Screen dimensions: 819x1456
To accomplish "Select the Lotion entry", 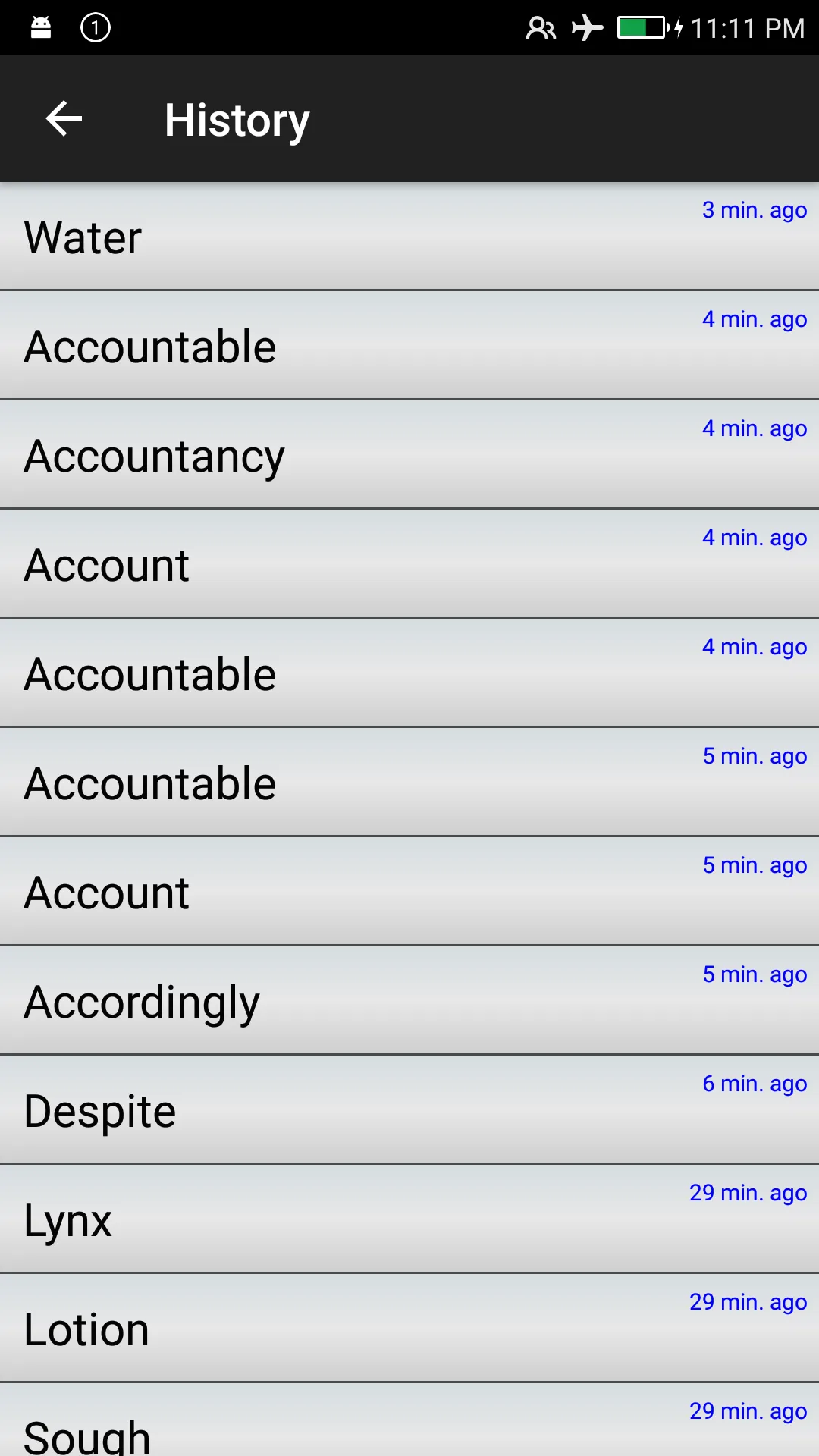I will pos(409,1328).
